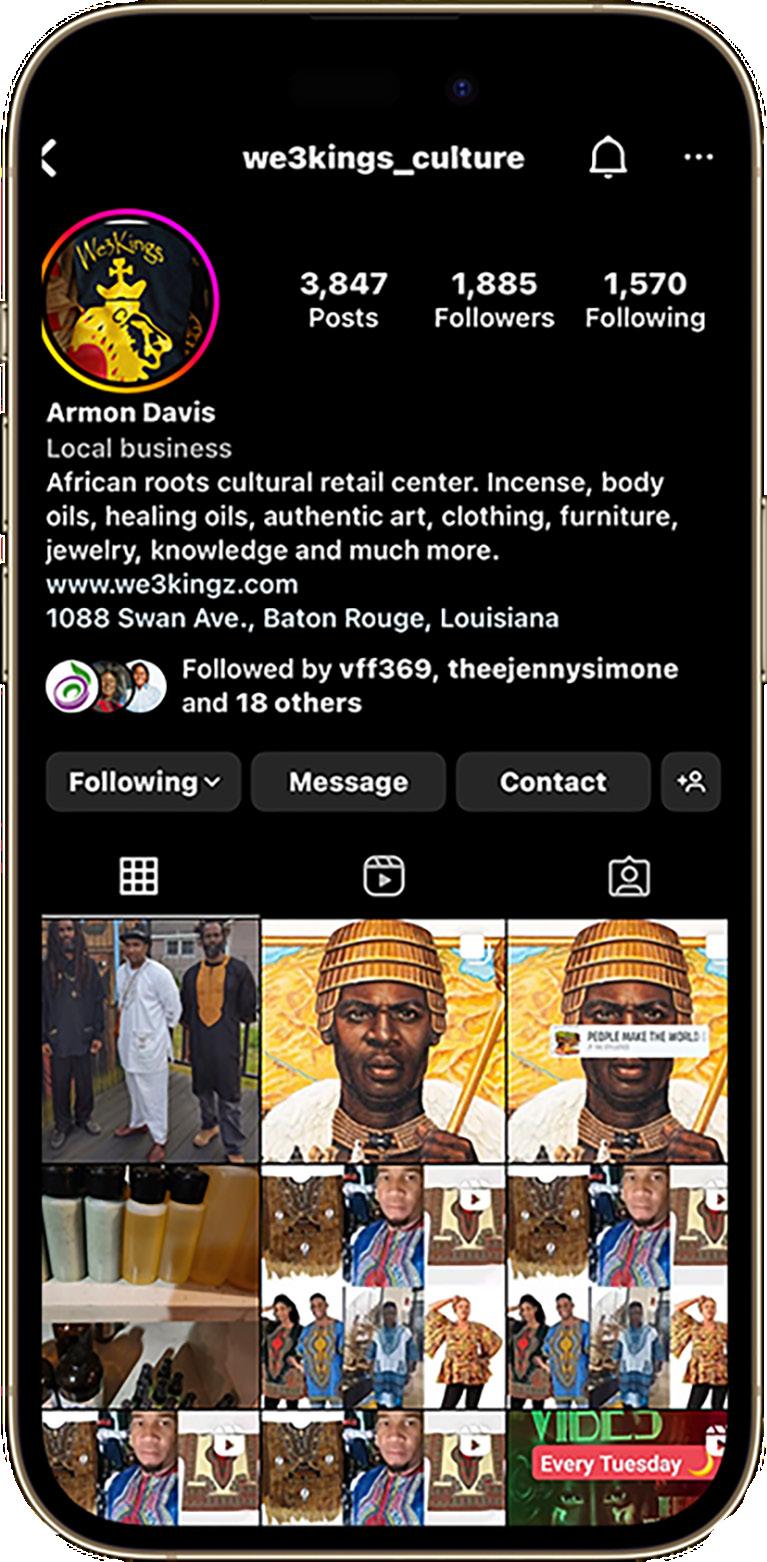Message Armon Davis
Screen dimensions: 767x1562
(x=348, y=782)
